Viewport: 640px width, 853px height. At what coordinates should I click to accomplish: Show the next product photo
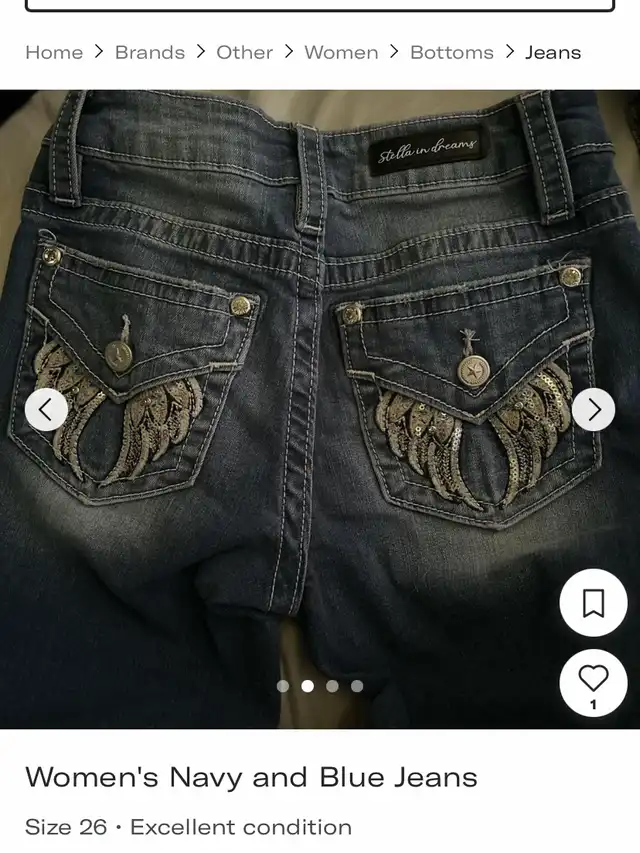tap(594, 410)
